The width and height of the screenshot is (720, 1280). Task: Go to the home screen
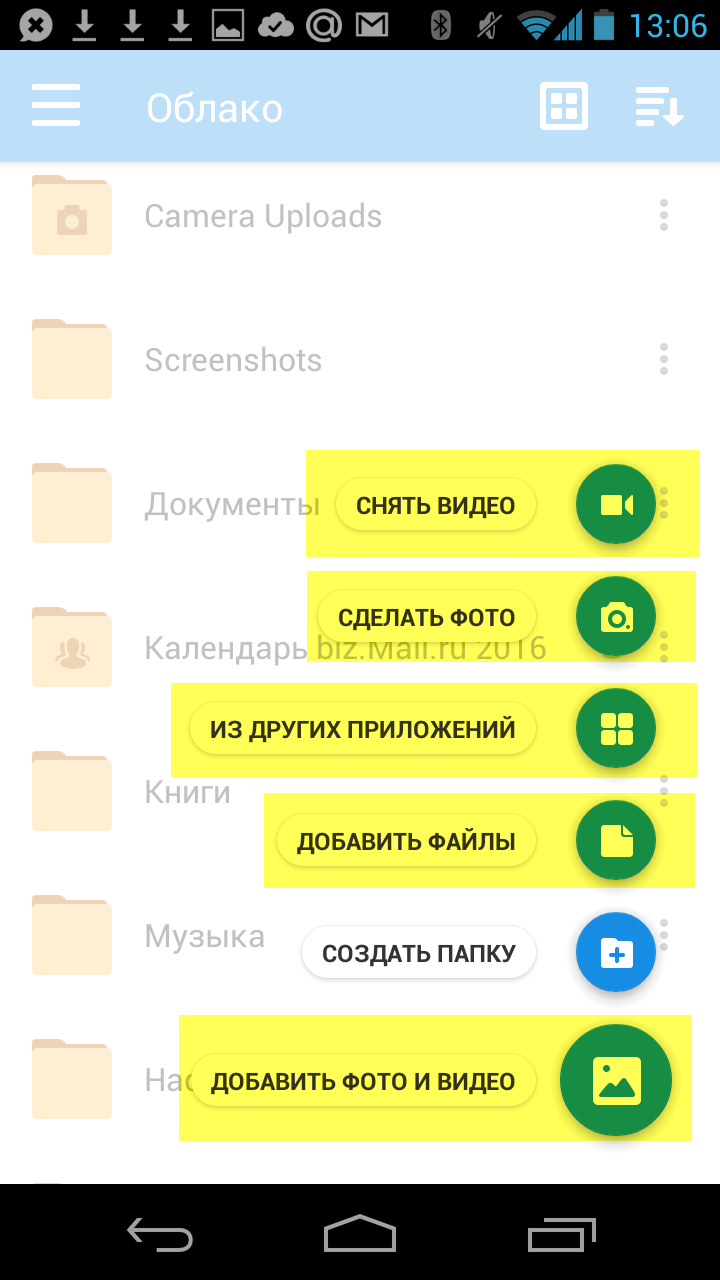pos(360,1234)
